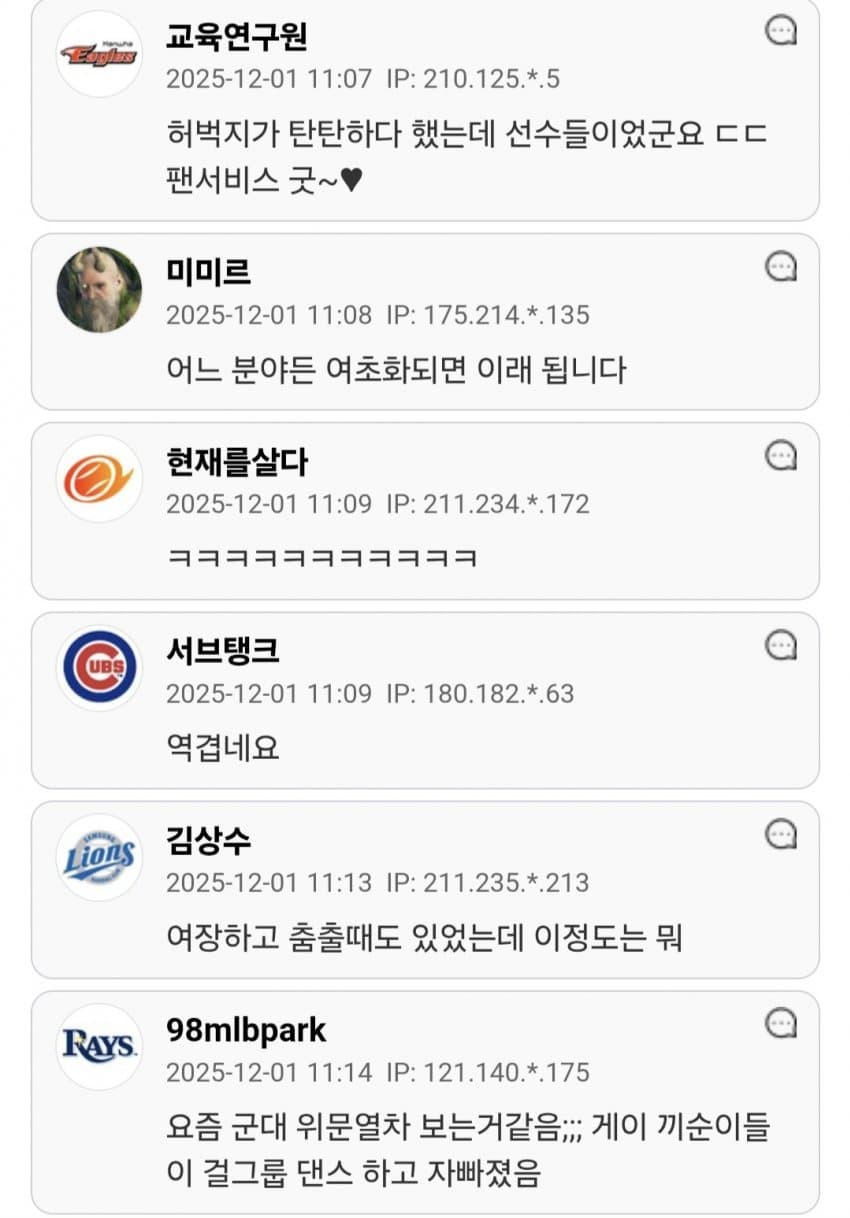
Task: Tap the reply icon on 현재를살다's comment
Action: 780,457
